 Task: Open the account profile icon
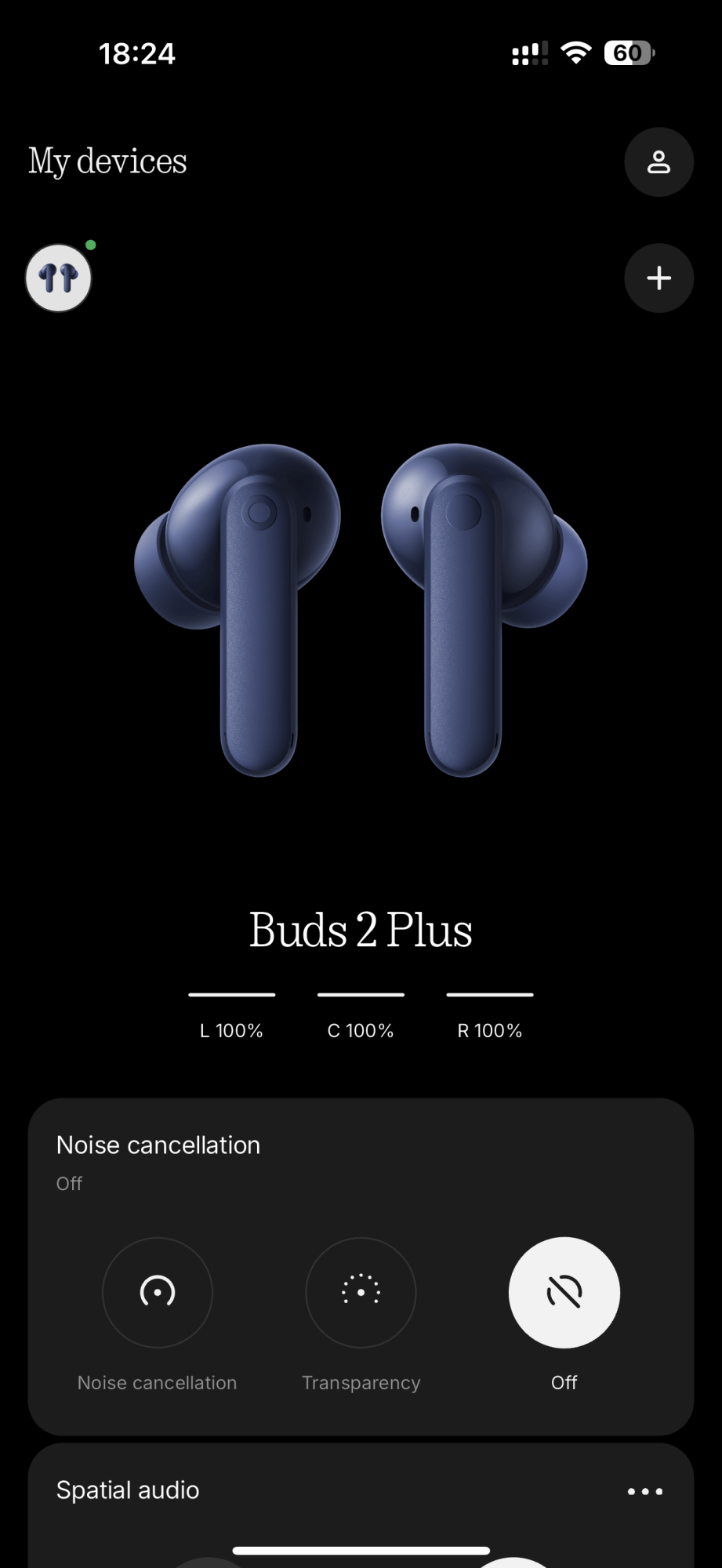click(x=659, y=162)
